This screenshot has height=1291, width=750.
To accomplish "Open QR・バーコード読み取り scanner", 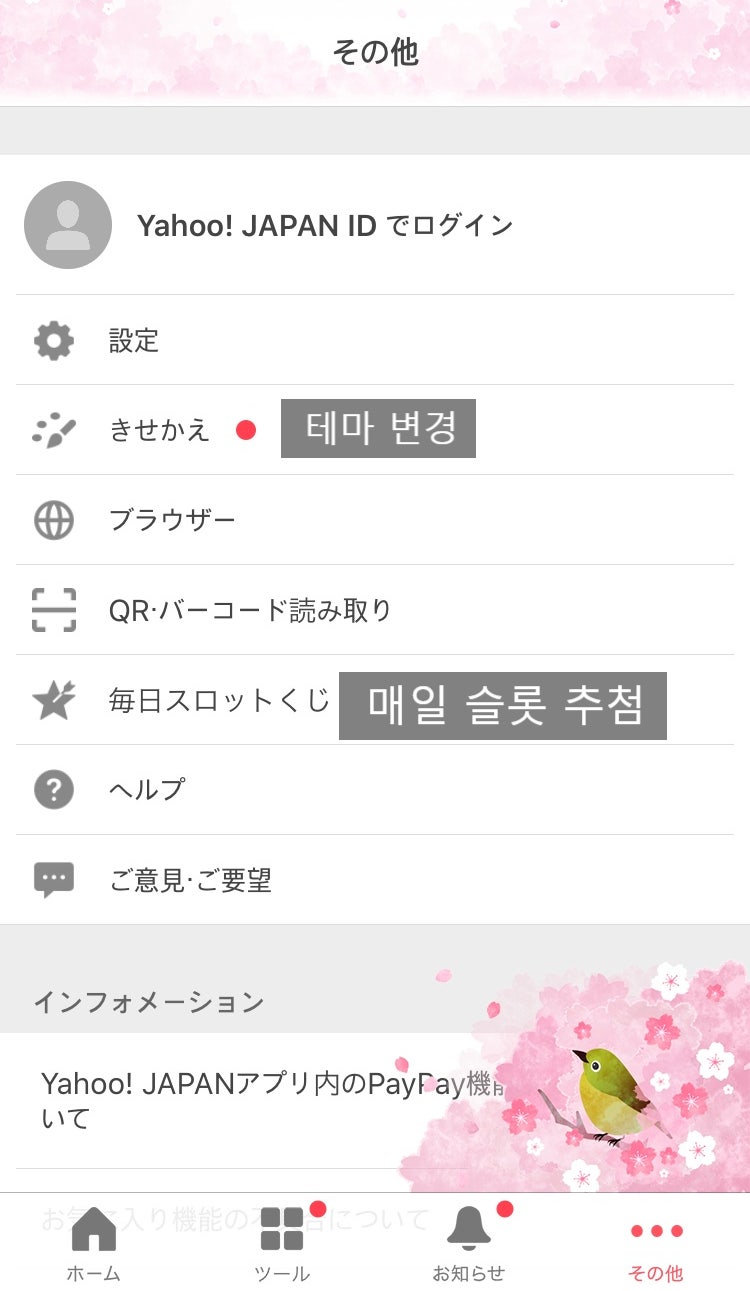I will pos(375,610).
